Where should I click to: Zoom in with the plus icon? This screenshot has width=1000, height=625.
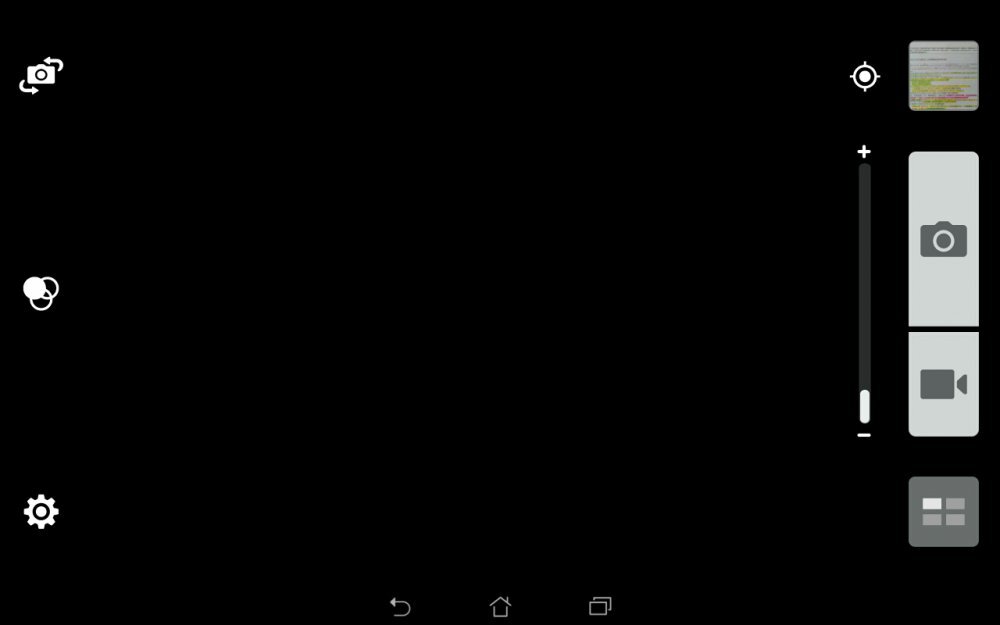tap(864, 152)
